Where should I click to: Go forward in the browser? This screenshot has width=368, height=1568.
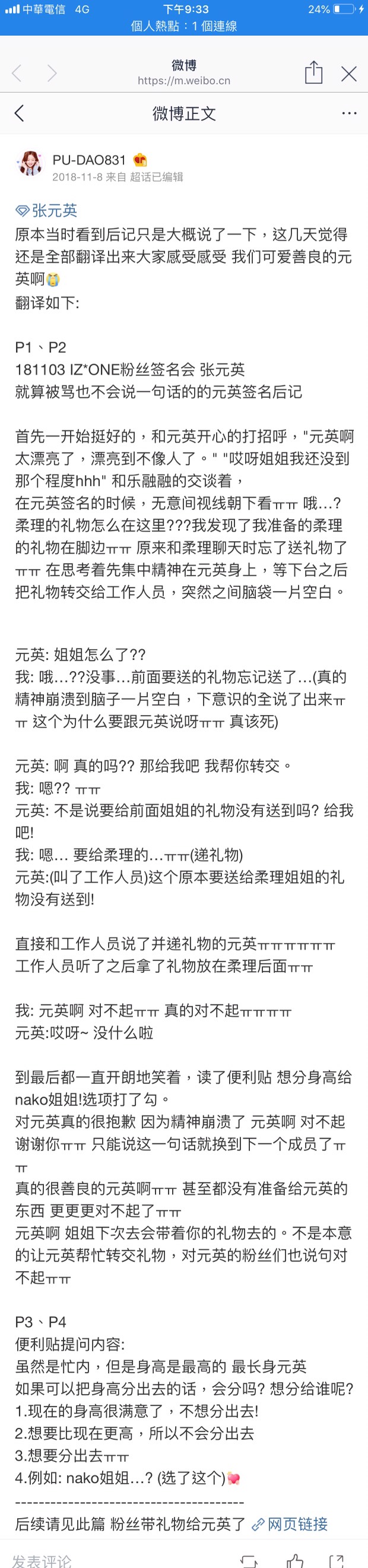(x=52, y=74)
